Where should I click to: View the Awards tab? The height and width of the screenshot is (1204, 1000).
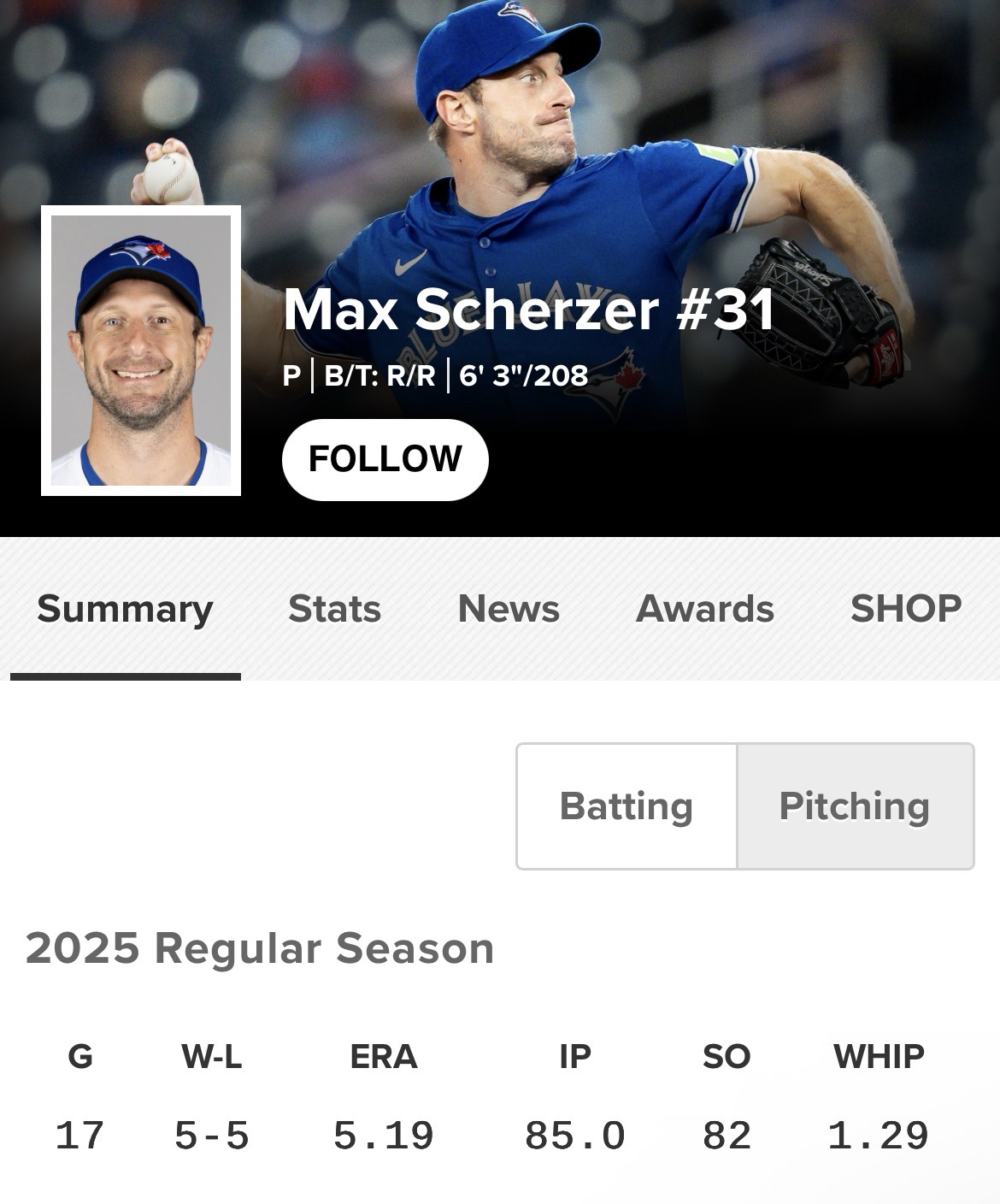tap(705, 609)
